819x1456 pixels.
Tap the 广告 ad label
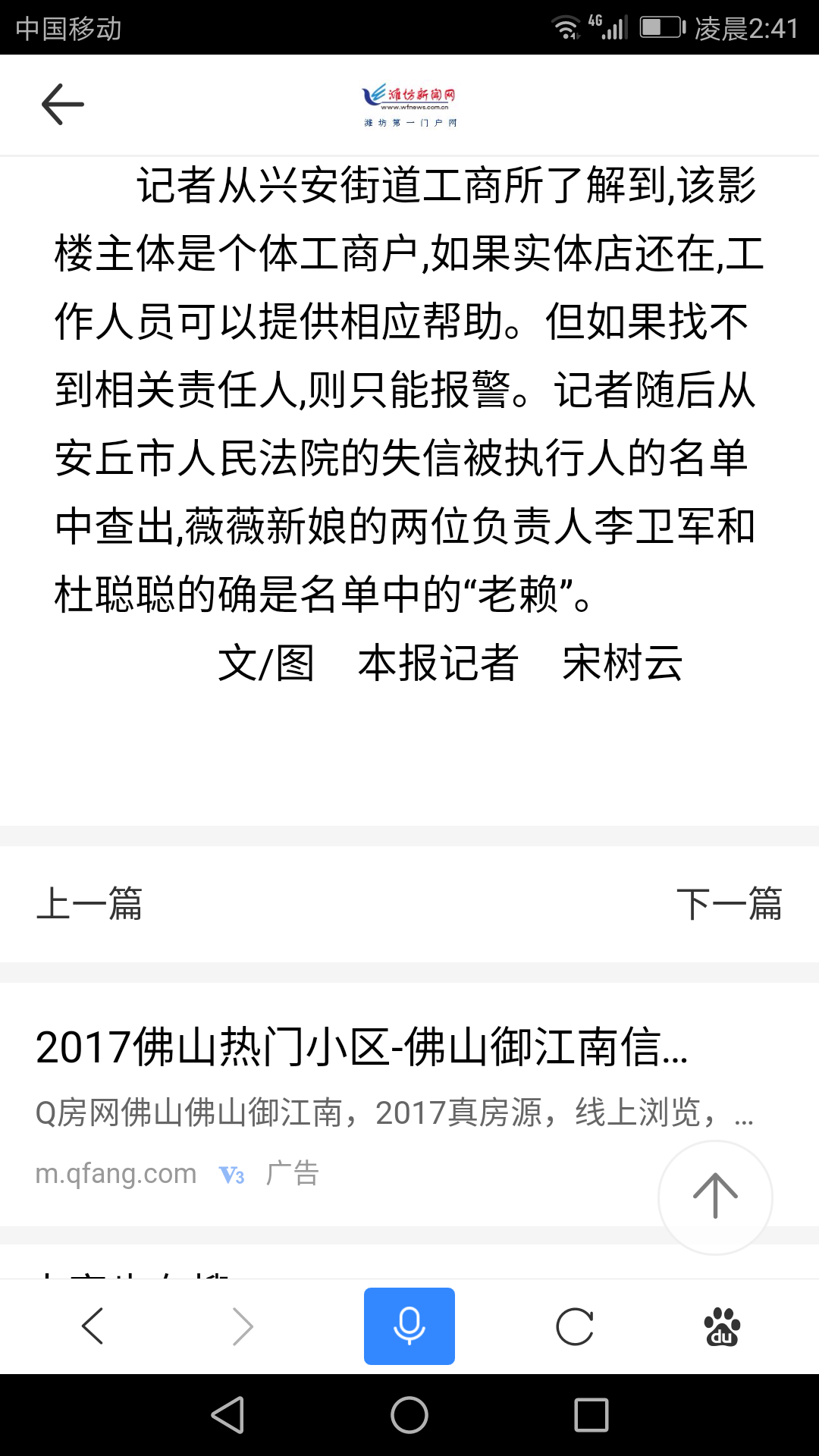[x=293, y=1173]
